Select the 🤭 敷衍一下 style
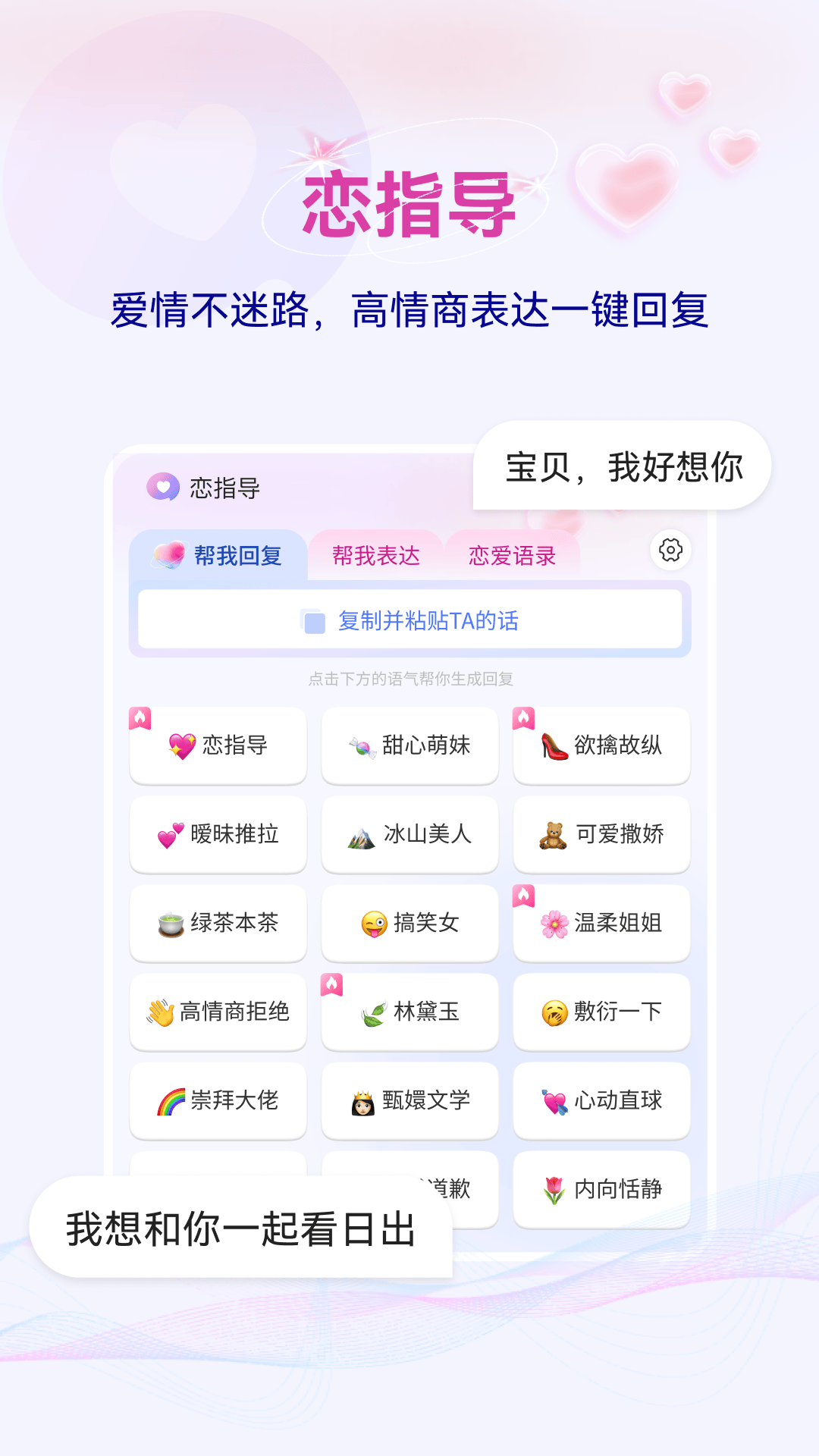The width and height of the screenshot is (819, 1456). point(601,1012)
